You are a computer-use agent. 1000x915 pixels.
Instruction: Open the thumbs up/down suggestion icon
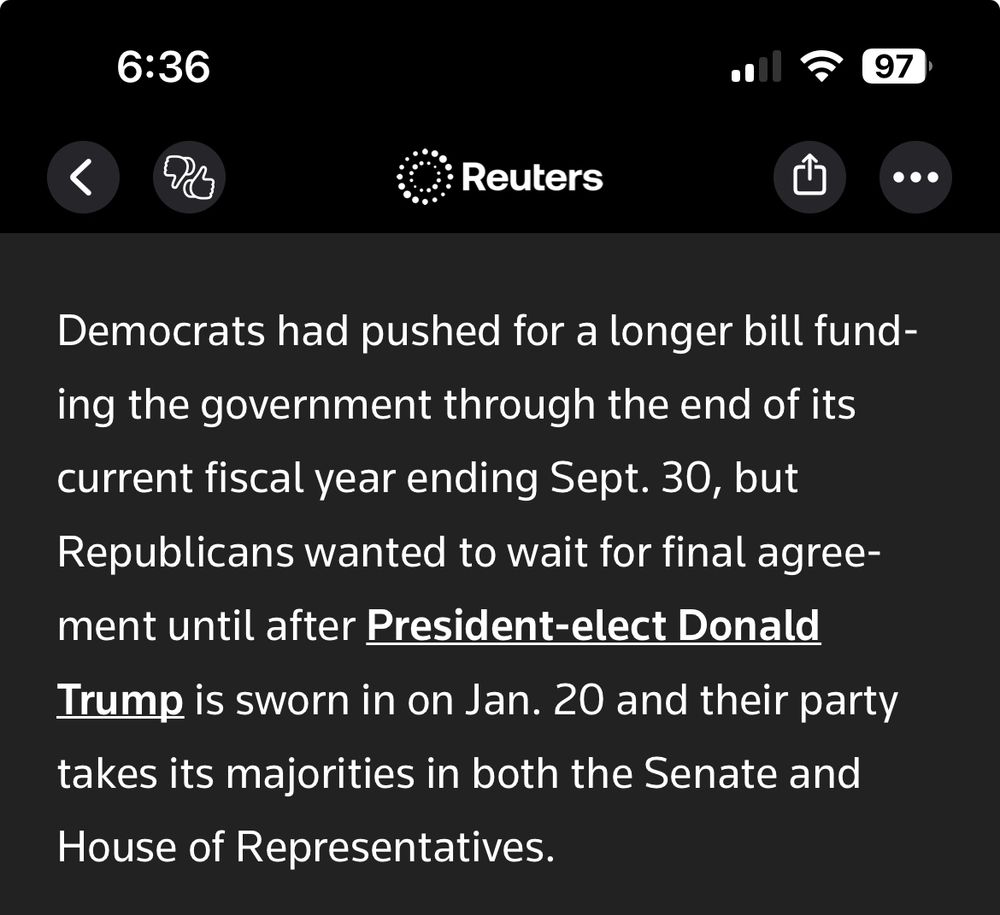click(x=189, y=177)
